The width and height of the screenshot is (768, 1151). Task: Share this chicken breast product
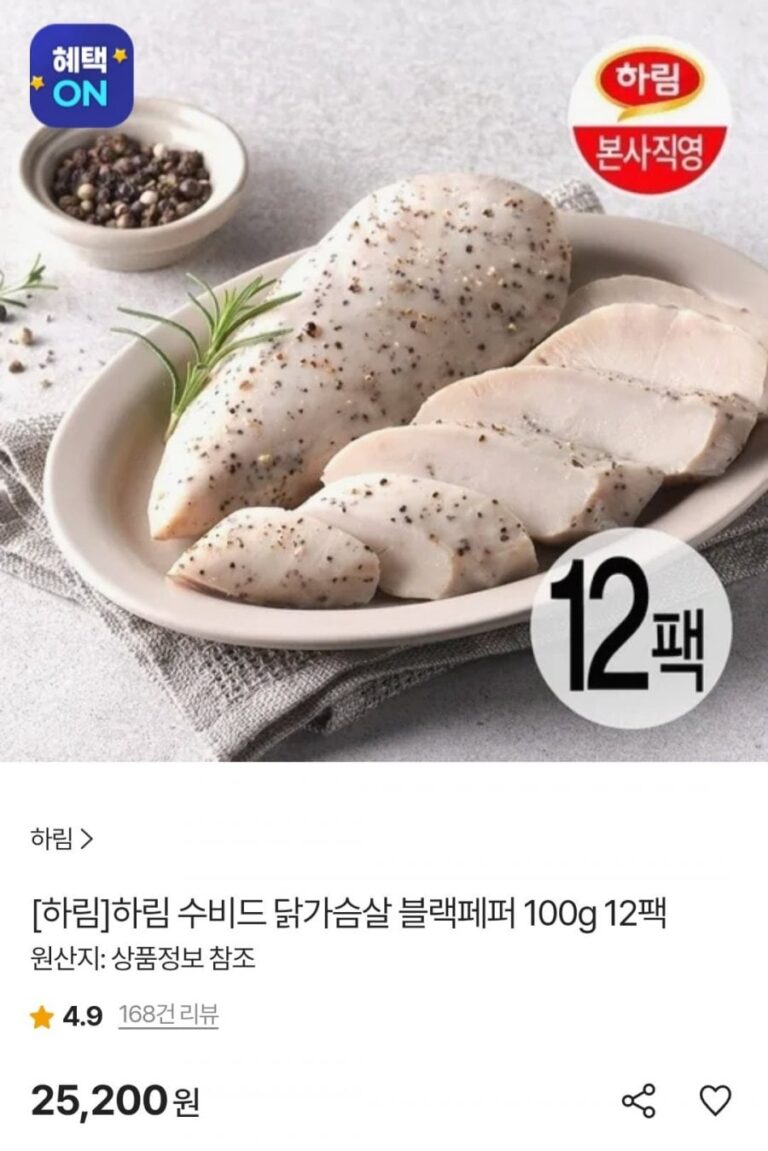point(638,1101)
